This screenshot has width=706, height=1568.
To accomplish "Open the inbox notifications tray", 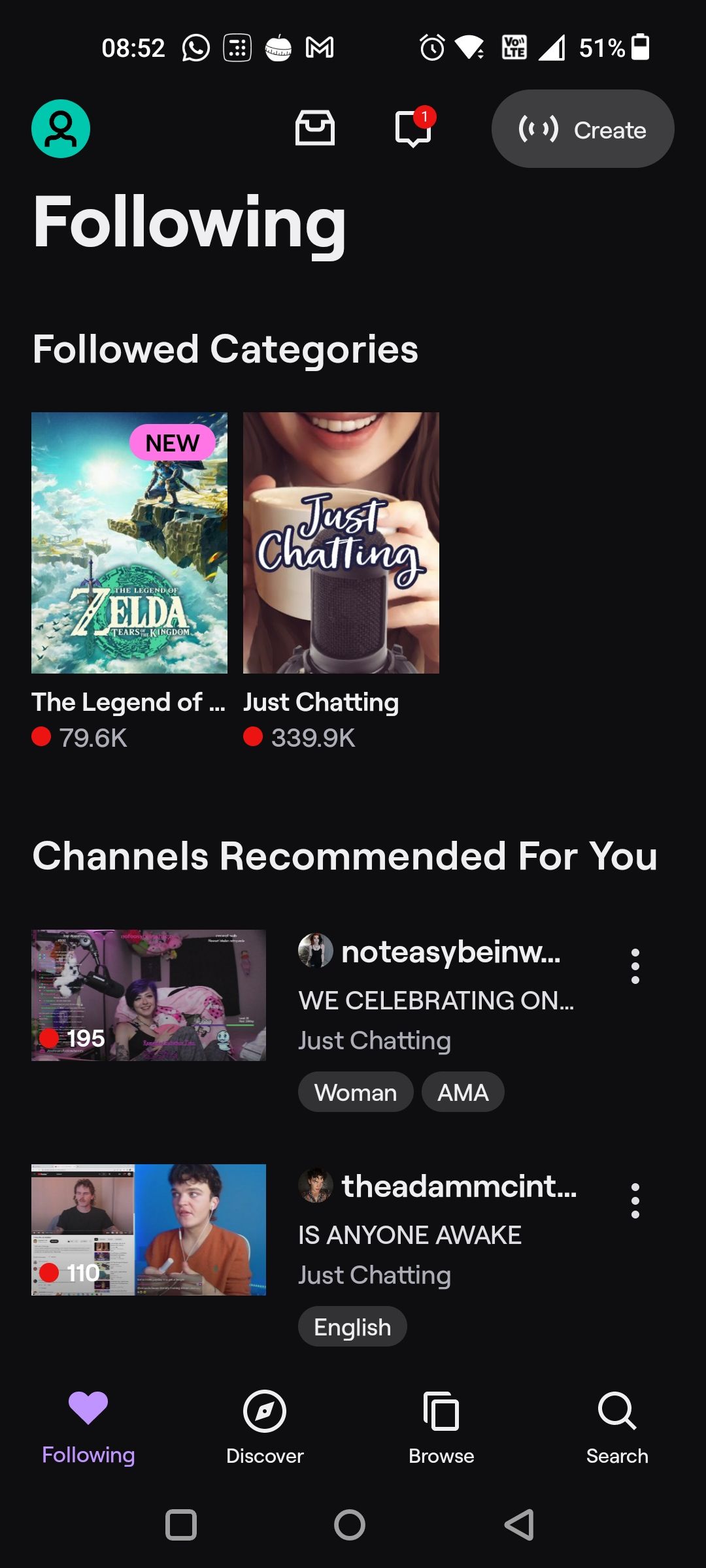I will [314, 127].
